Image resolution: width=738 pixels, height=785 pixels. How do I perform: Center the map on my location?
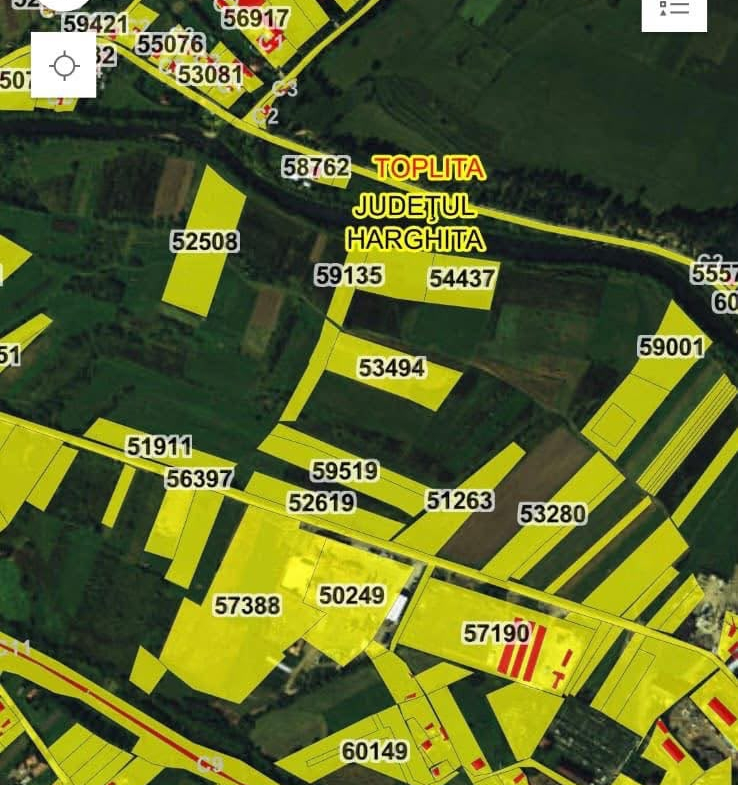point(64,66)
